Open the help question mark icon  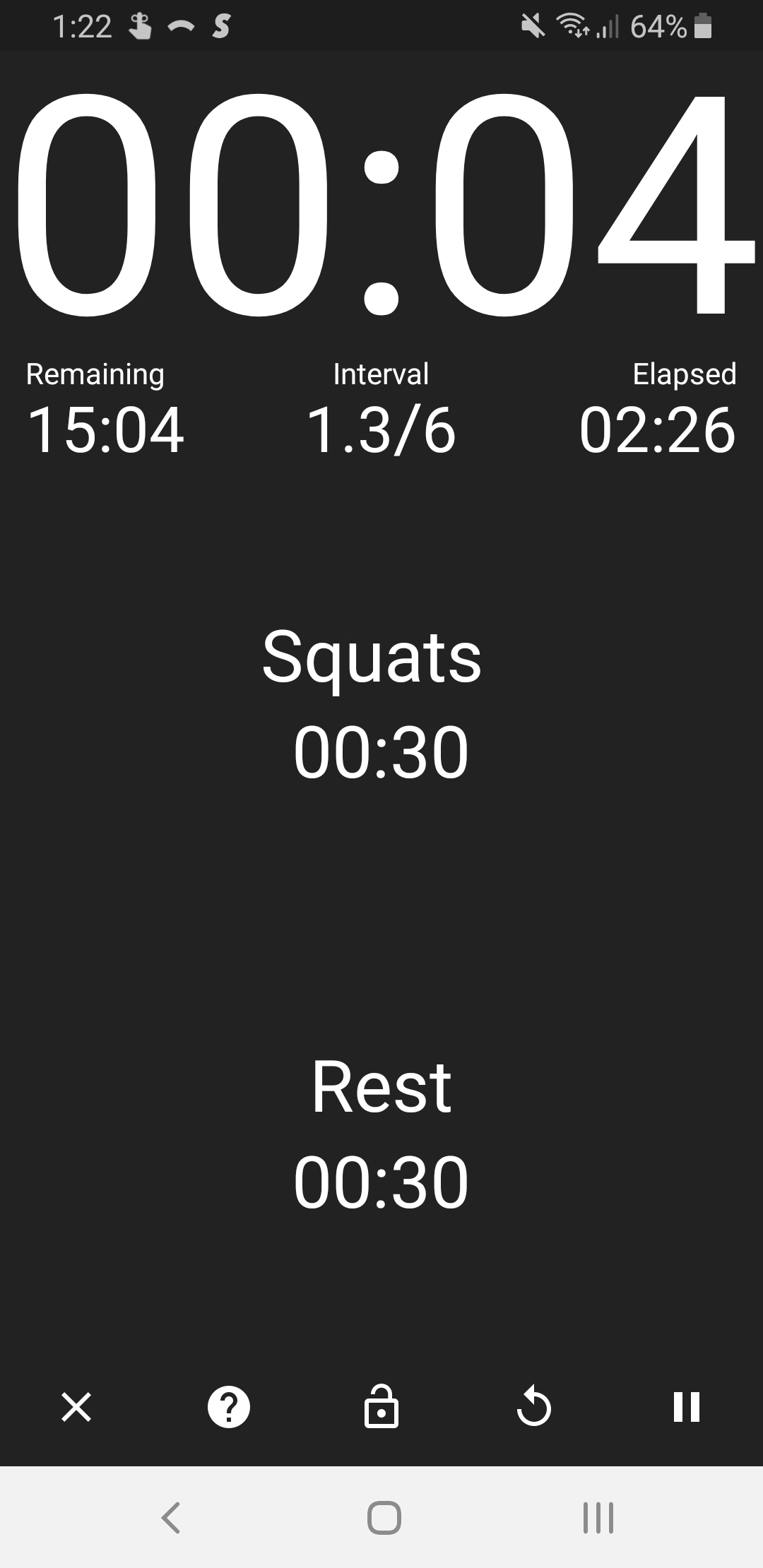[229, 1407]
